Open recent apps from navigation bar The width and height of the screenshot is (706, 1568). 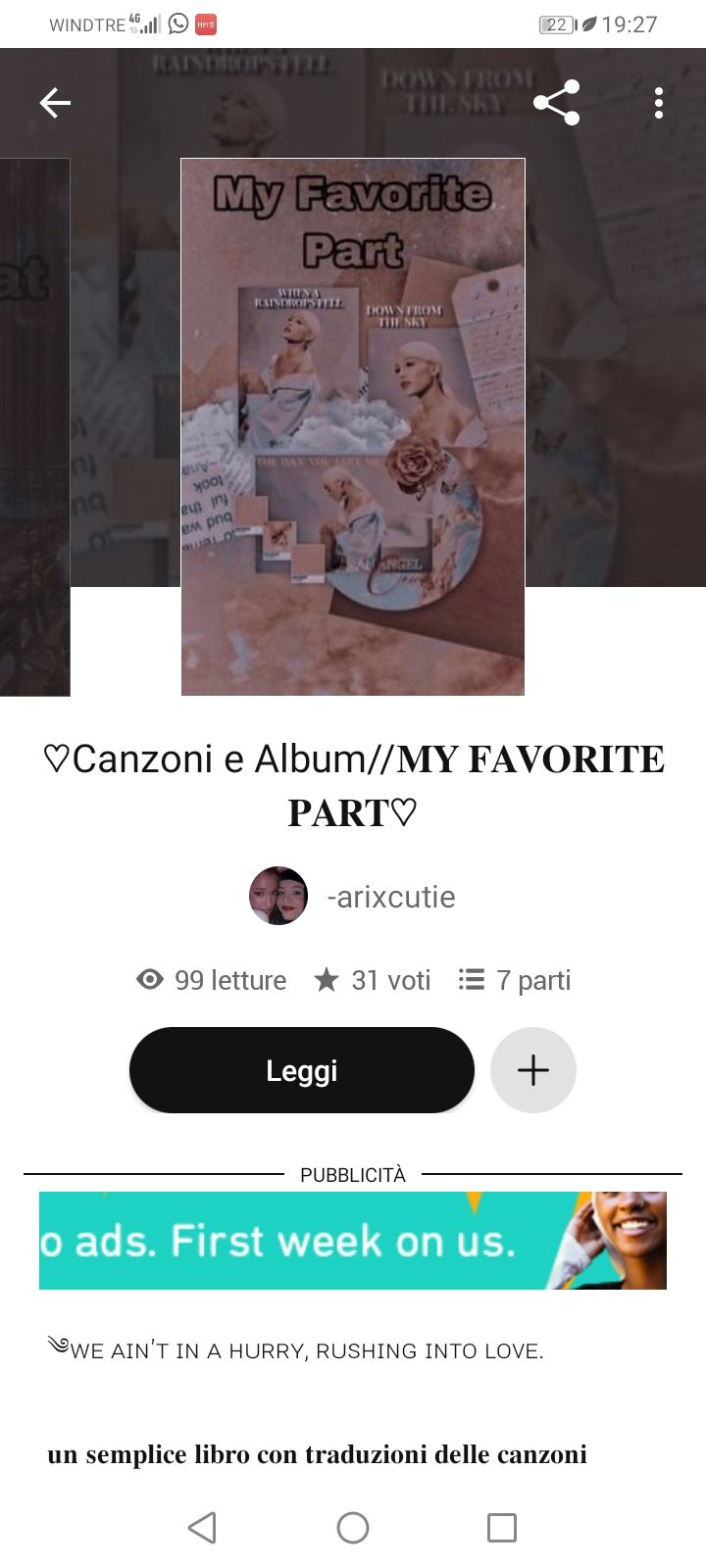502,1527
